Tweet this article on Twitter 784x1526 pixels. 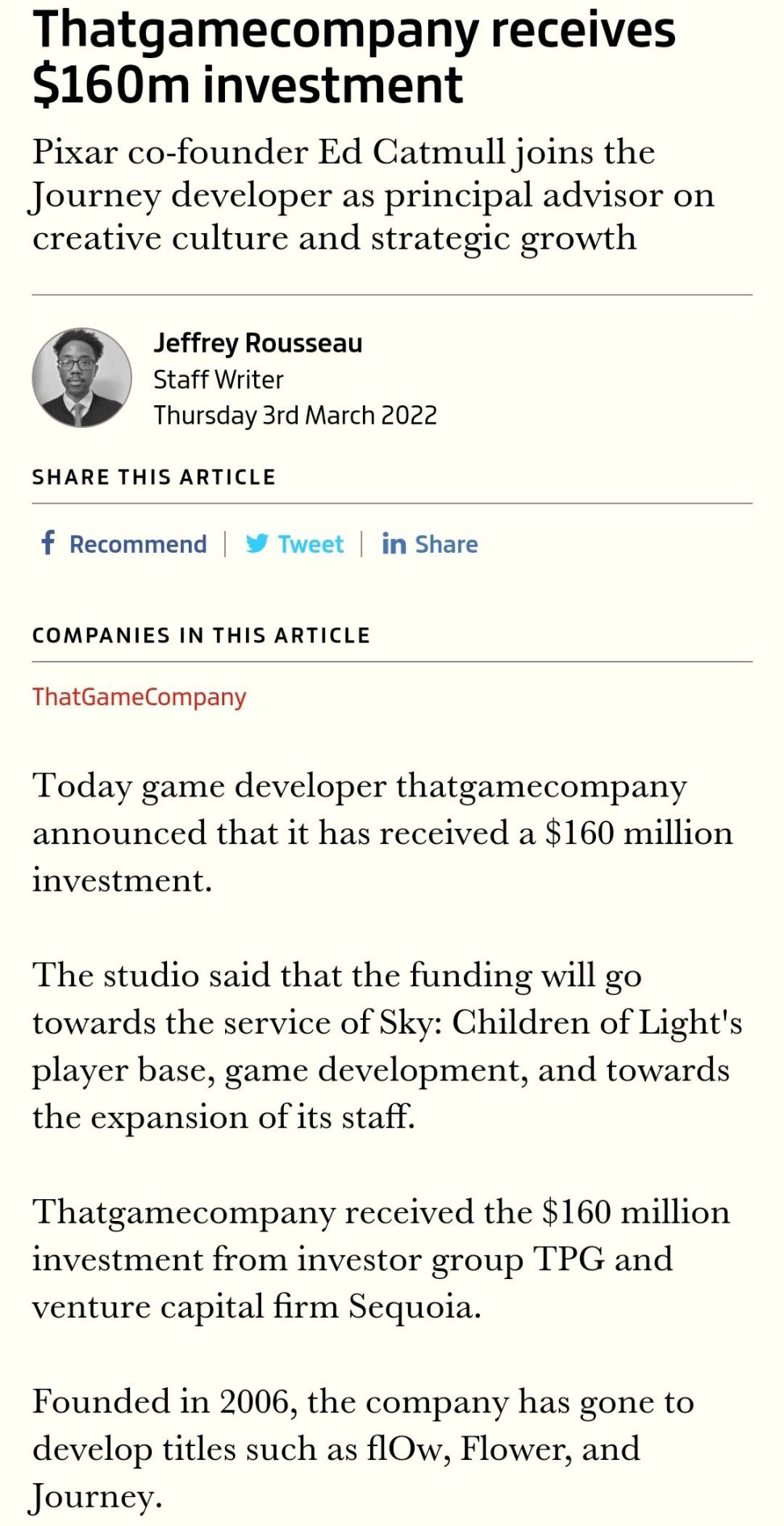pyautogui.click(x=294, y=544)
